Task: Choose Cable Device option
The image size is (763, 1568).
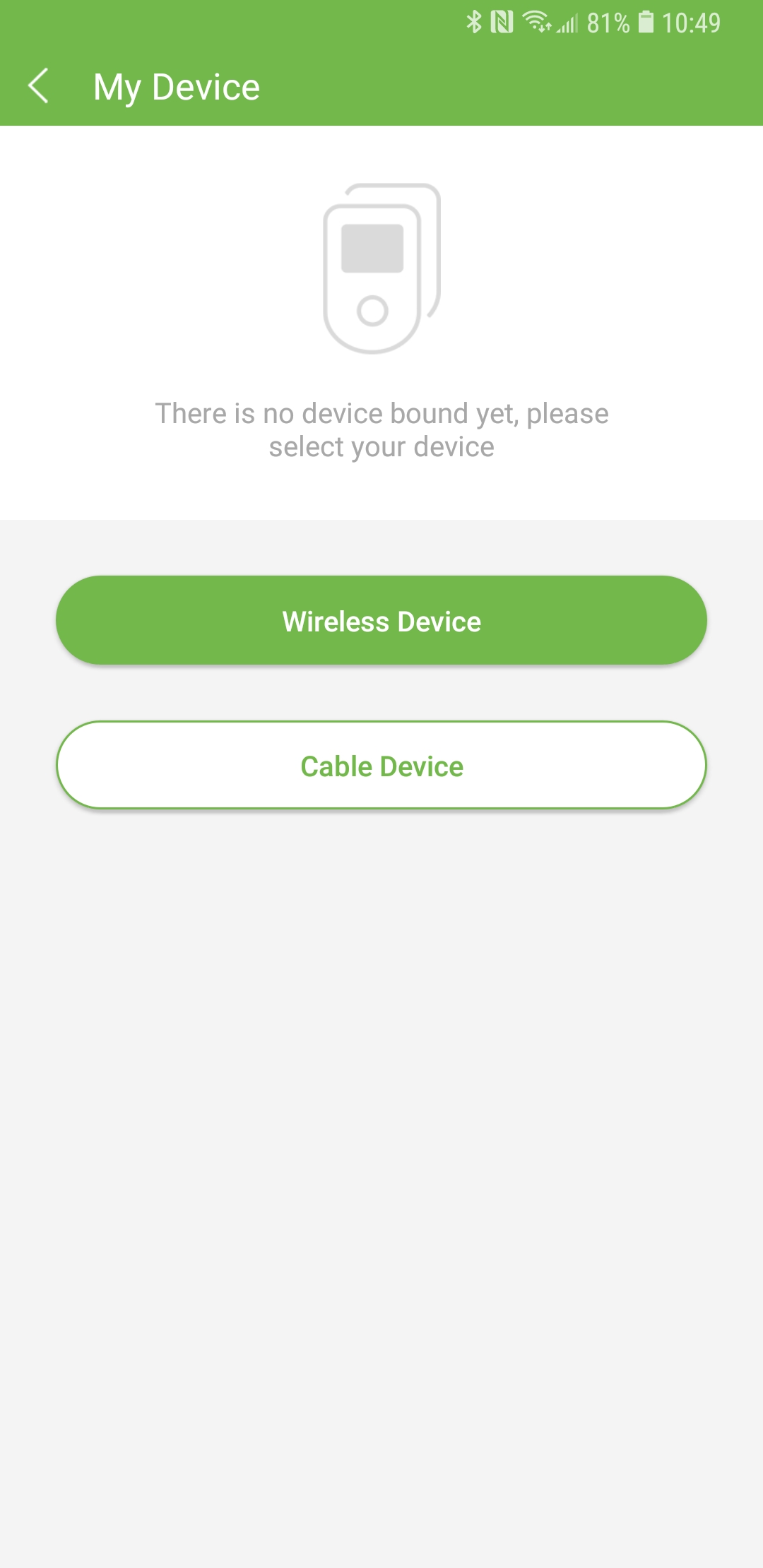Action: [x=381, y=765]
